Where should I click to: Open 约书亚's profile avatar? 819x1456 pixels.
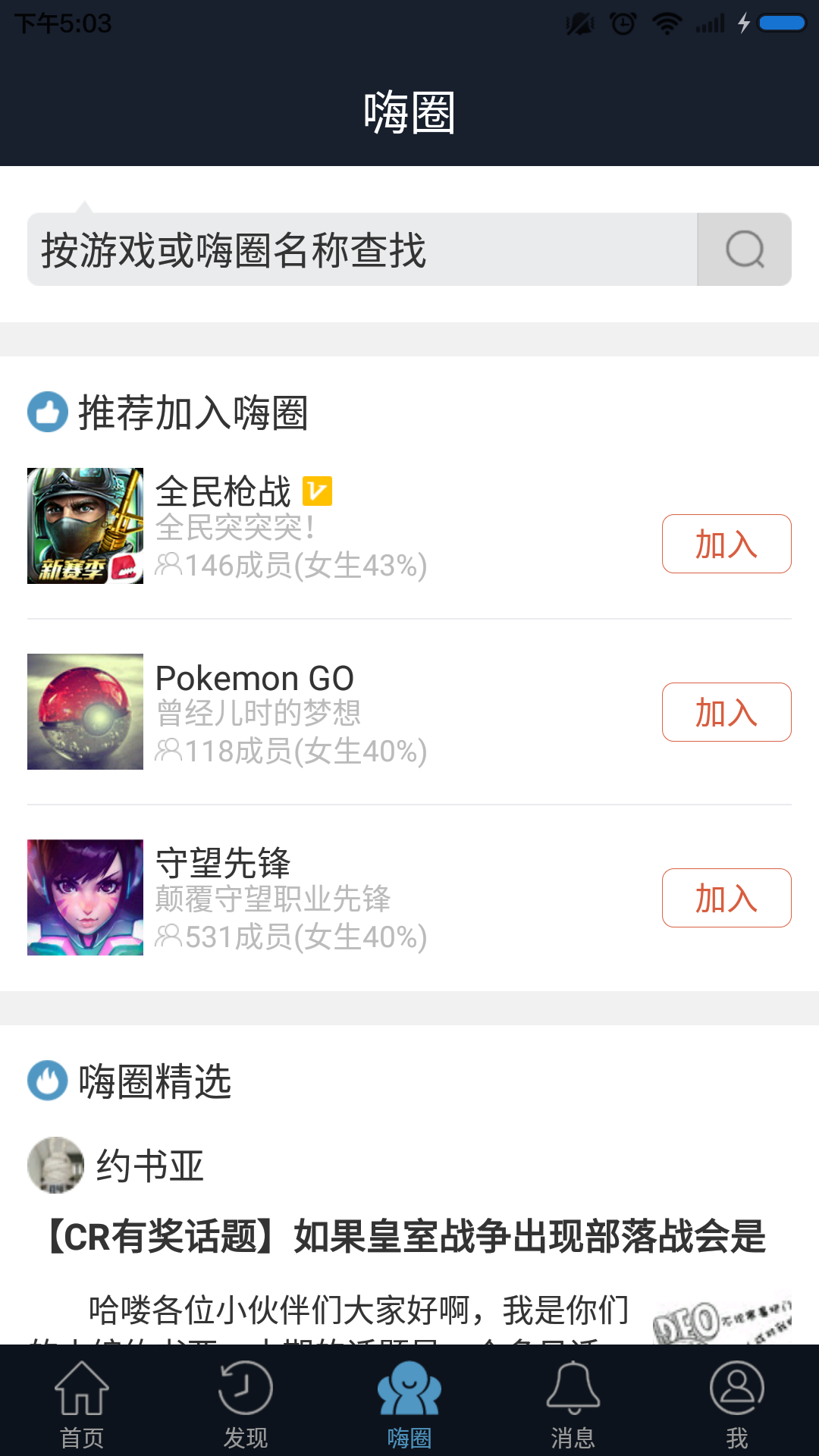[55, 1165]
